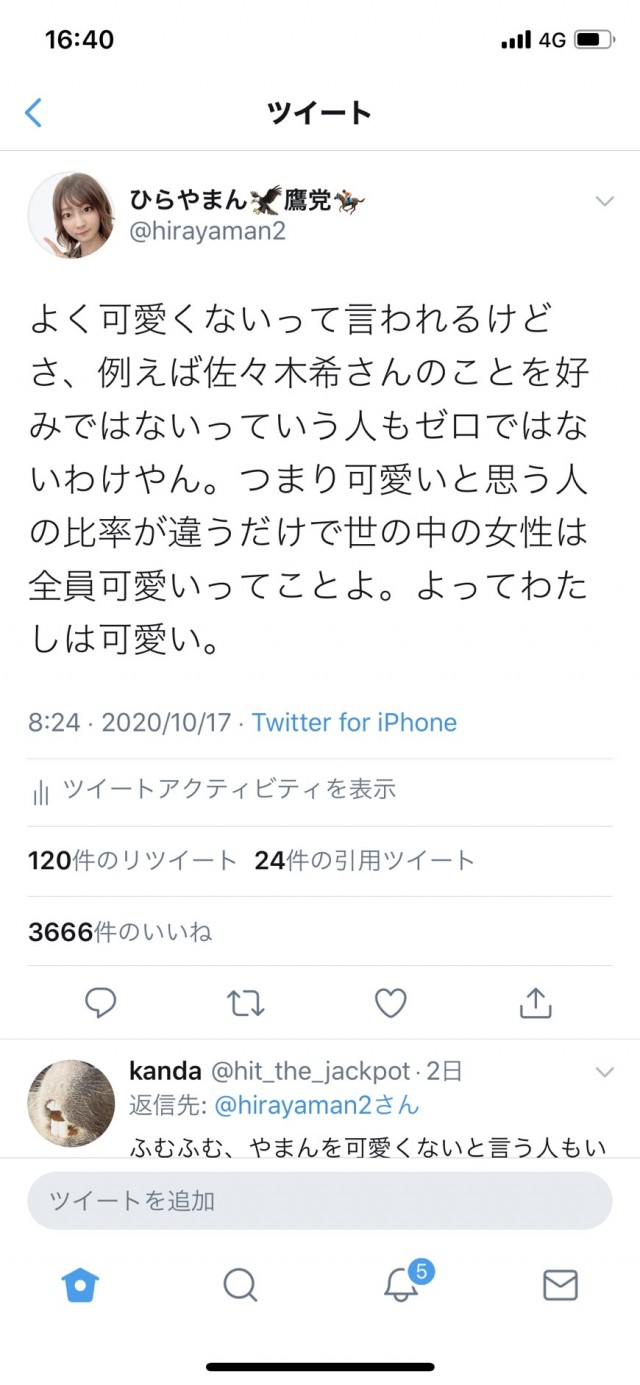This screenshot has width=640, height=1385.
Task: Open tweet options chevron on ひらやまん's tweet
Action: click(604, 201)
